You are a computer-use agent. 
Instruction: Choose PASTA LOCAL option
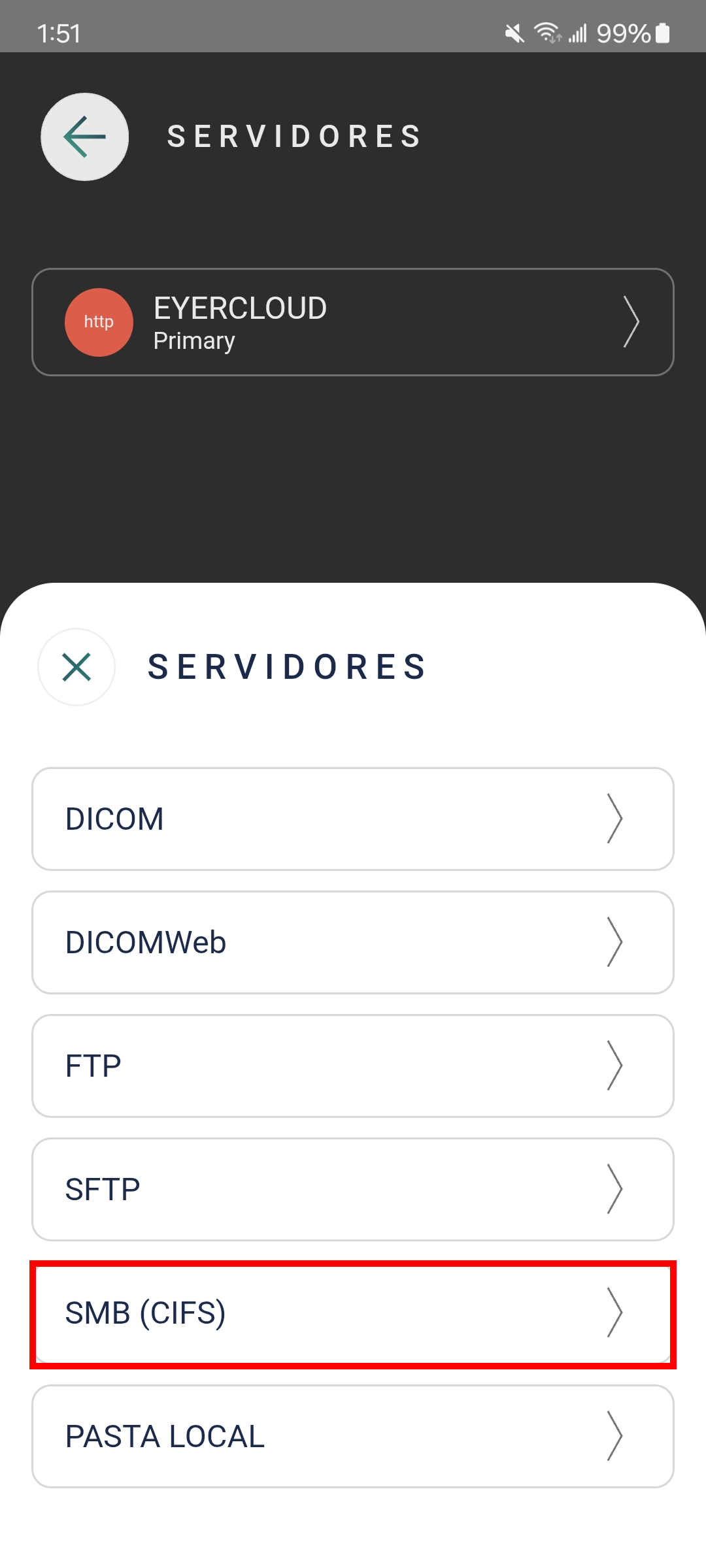pos(352,1436)
